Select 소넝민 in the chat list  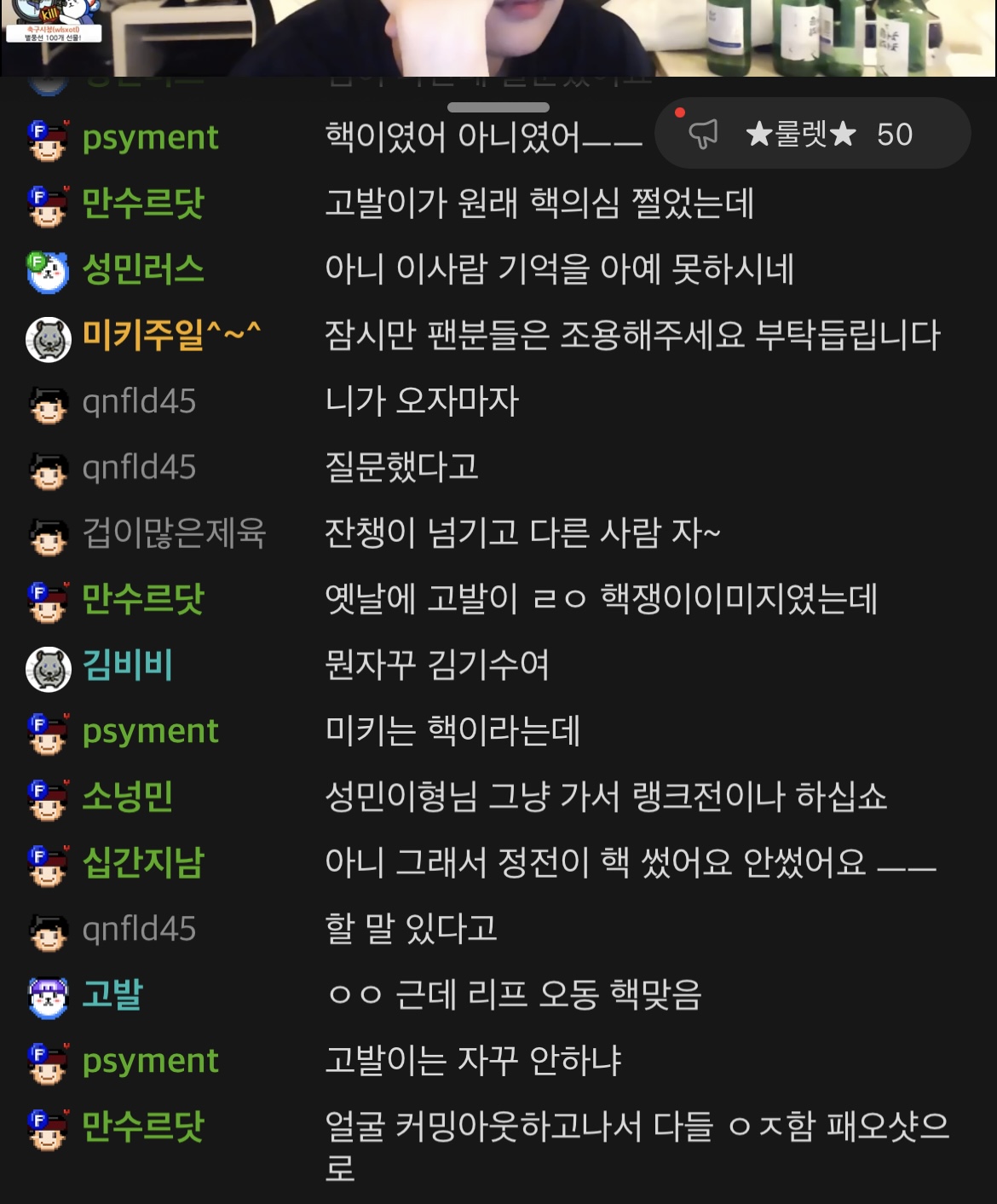tap(128, 798)
